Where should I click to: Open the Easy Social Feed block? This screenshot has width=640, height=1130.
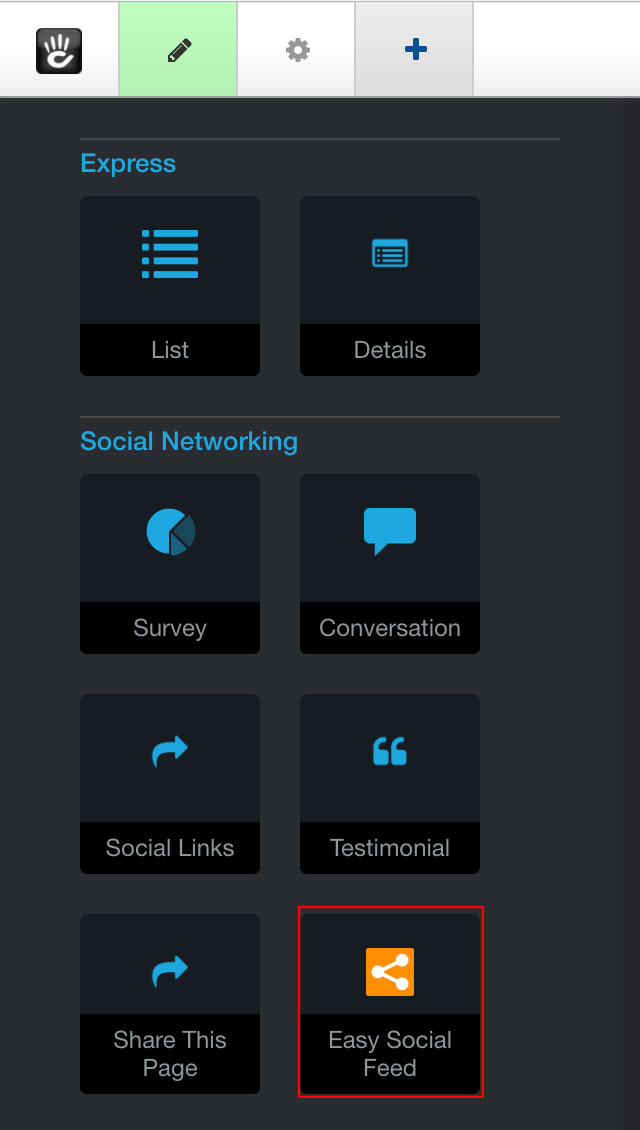[390, 1002]
